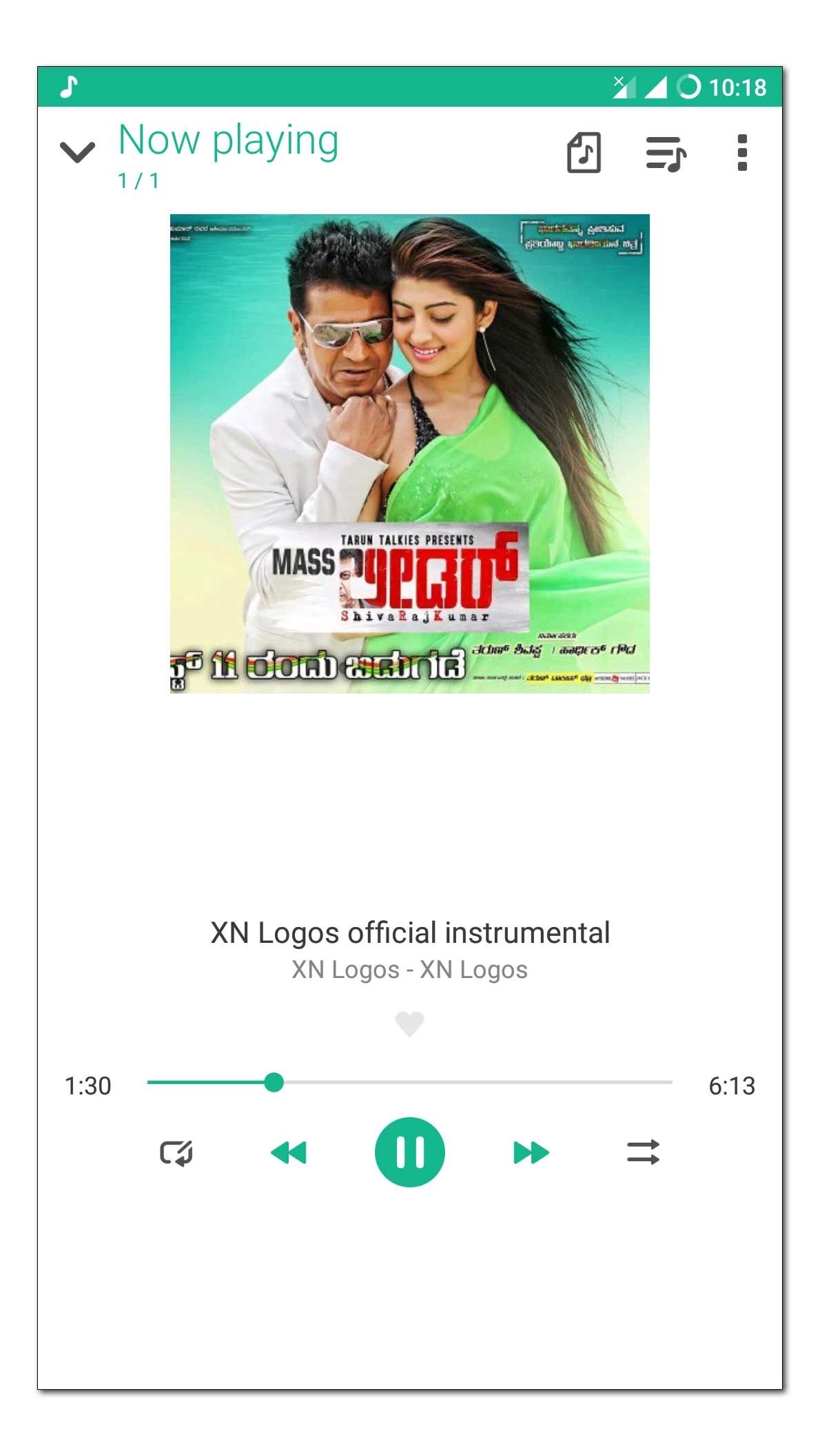The width and height of the screenshot is (820, 1456).
Task: Open the lyrics page icon
Action: (x=584, y=152)
